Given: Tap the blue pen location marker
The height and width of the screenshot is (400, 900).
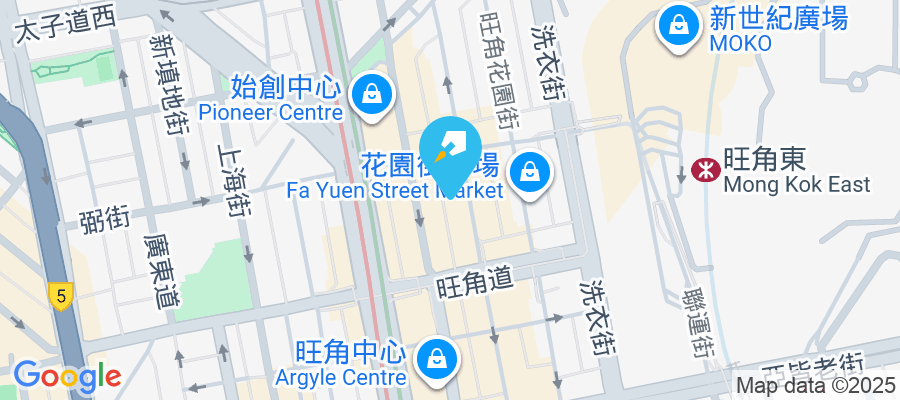Looking at the screenshot, I should [x=453, y=147].
